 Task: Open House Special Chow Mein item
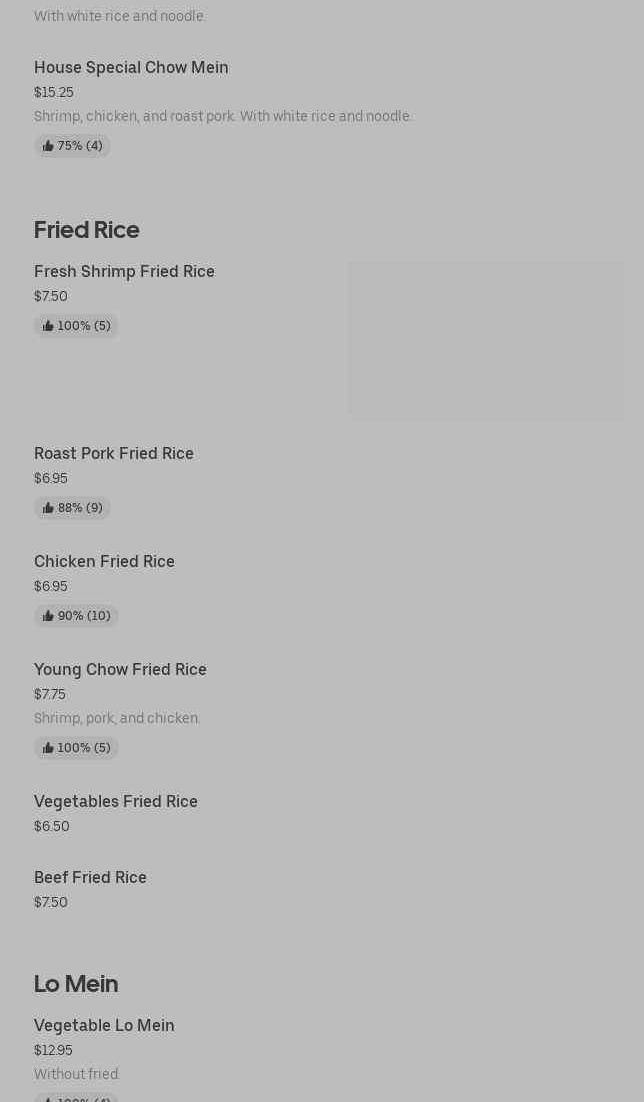pyautogui.click(x=131, y=68)
